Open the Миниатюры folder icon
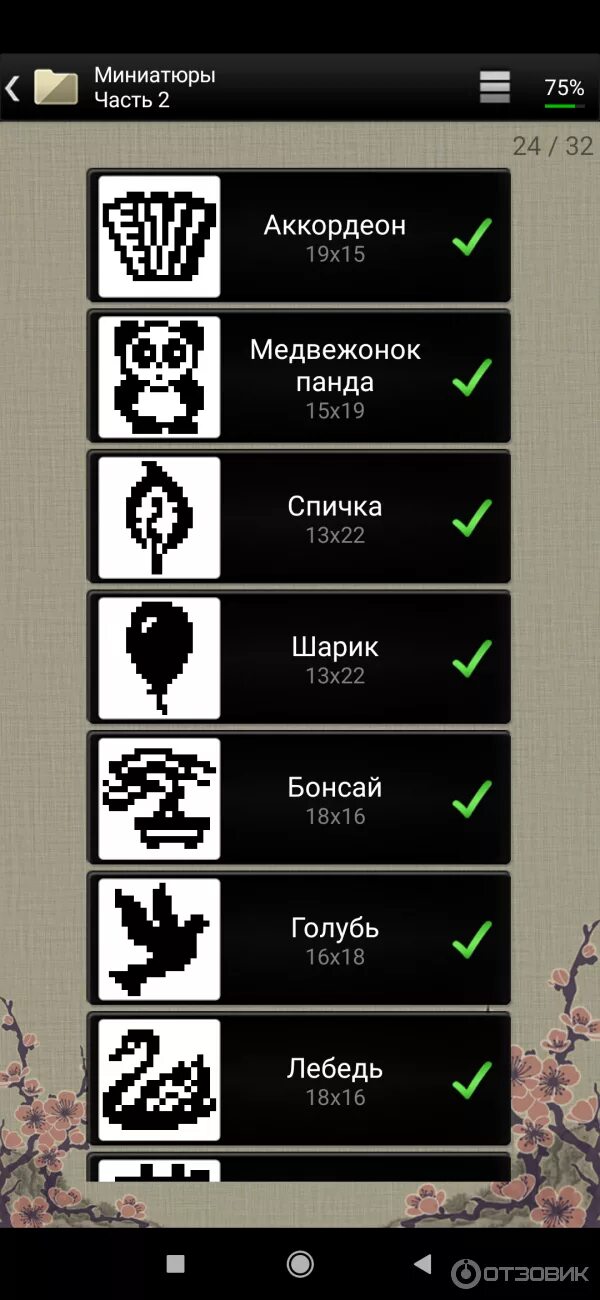 coord(56,87)
